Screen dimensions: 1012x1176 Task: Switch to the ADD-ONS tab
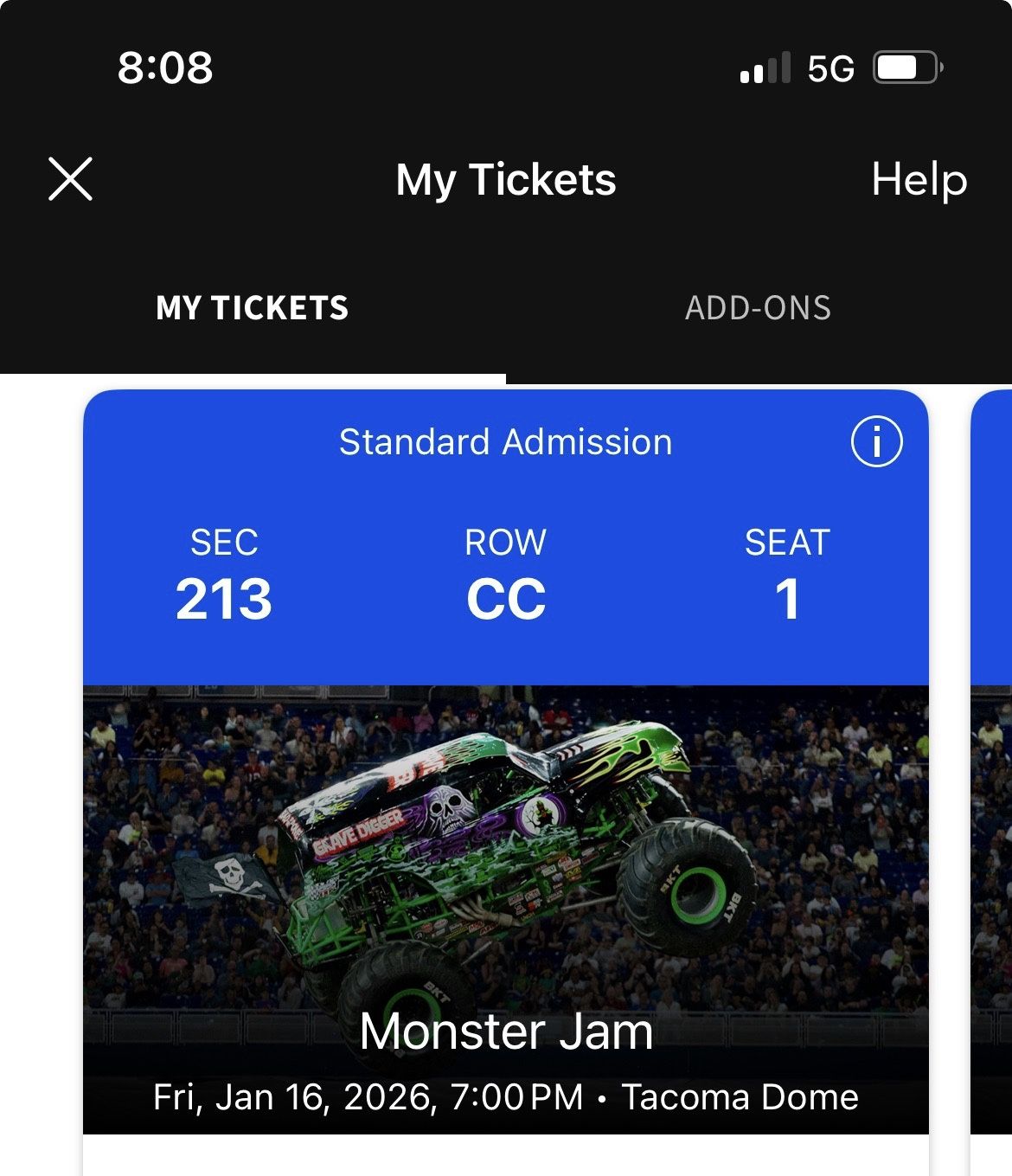(x=758, y=308)
